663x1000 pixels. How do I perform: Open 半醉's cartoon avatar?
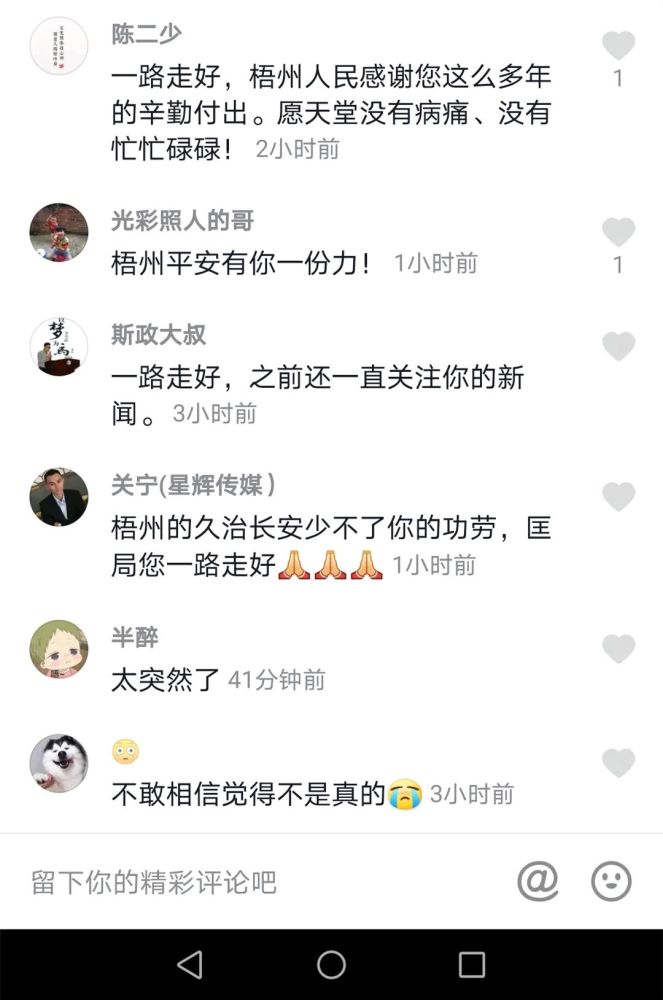pyautogui.click(x=59, y=649)
